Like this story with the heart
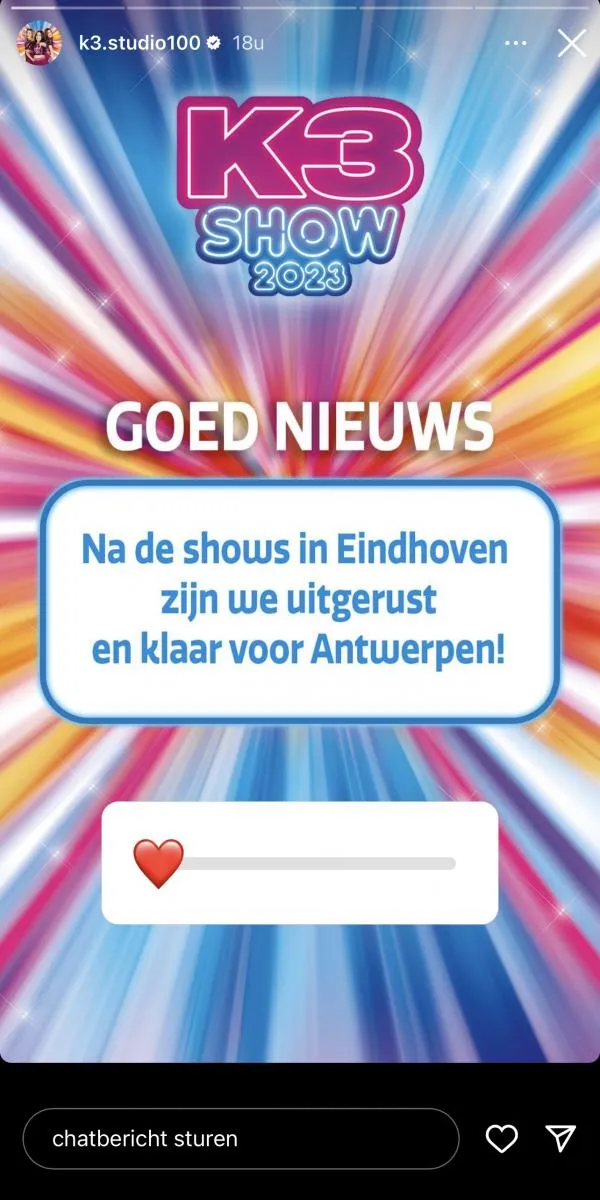The image size is (600, 1200). [501, 1138]
